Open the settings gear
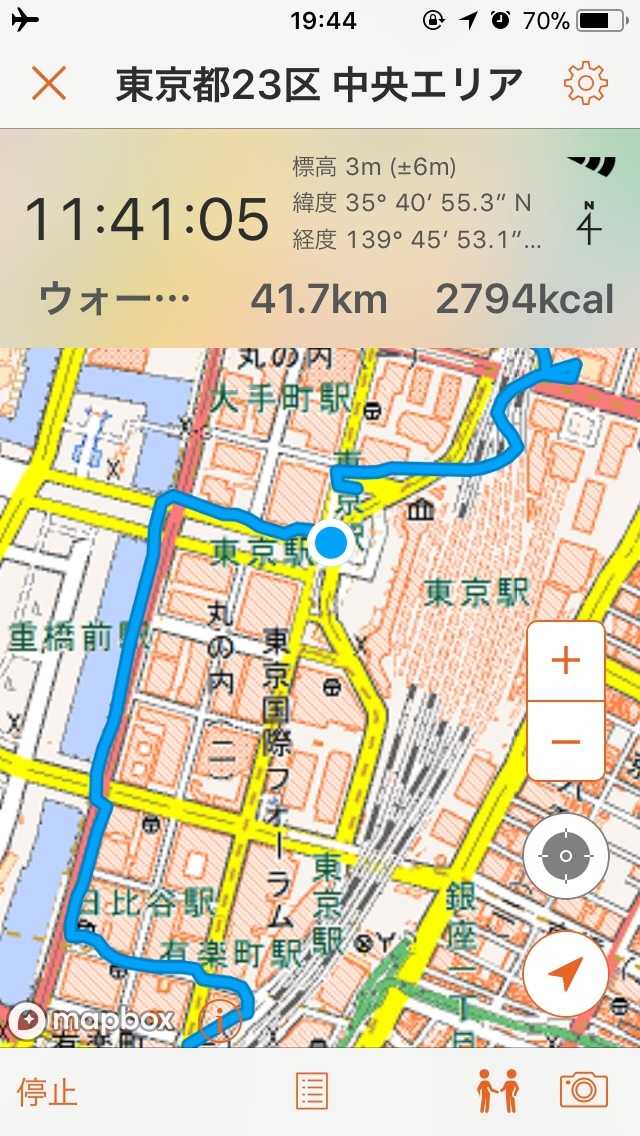The height and width of the screenshot is (1136, 640). tap(586, 84)
